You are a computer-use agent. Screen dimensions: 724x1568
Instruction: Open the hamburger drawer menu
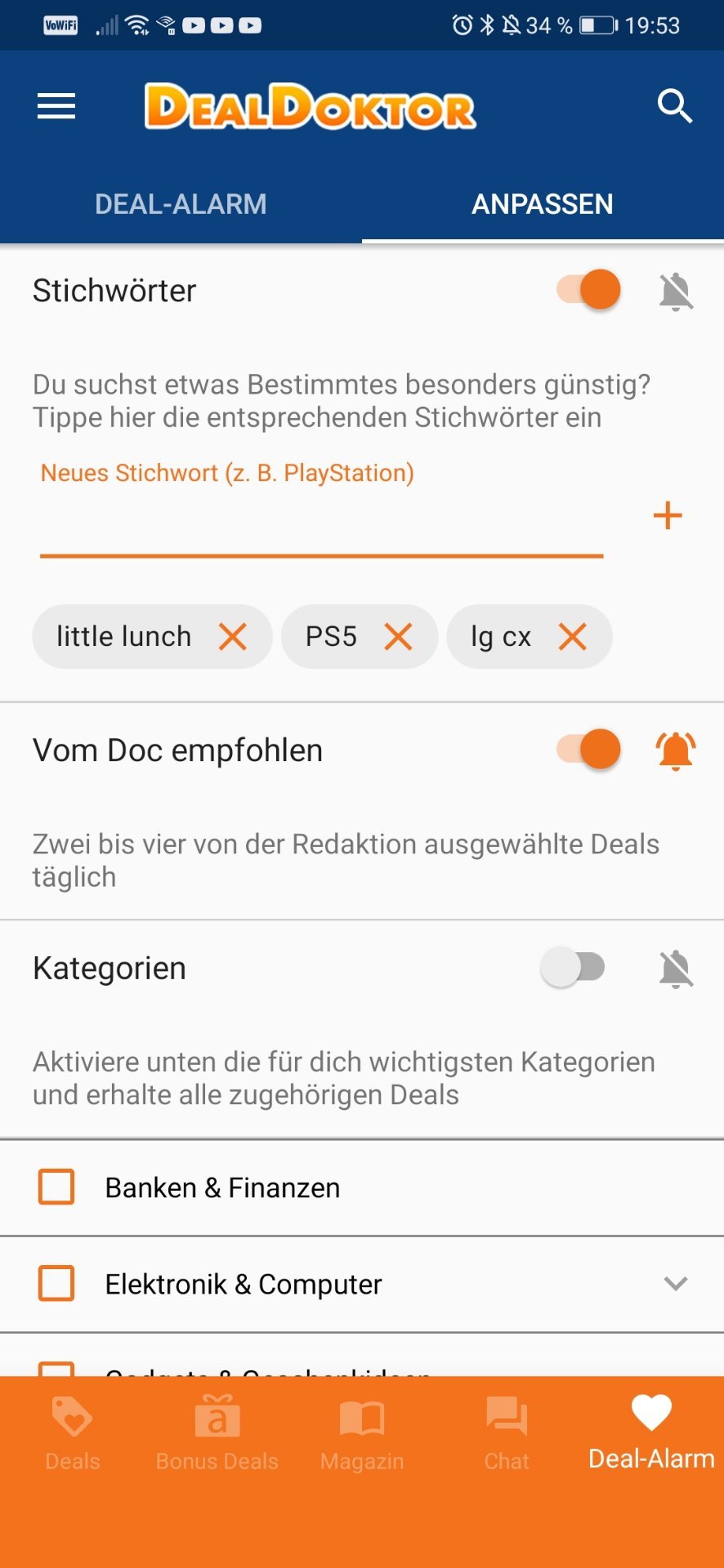pyautogui.click(x=56, y=106)
